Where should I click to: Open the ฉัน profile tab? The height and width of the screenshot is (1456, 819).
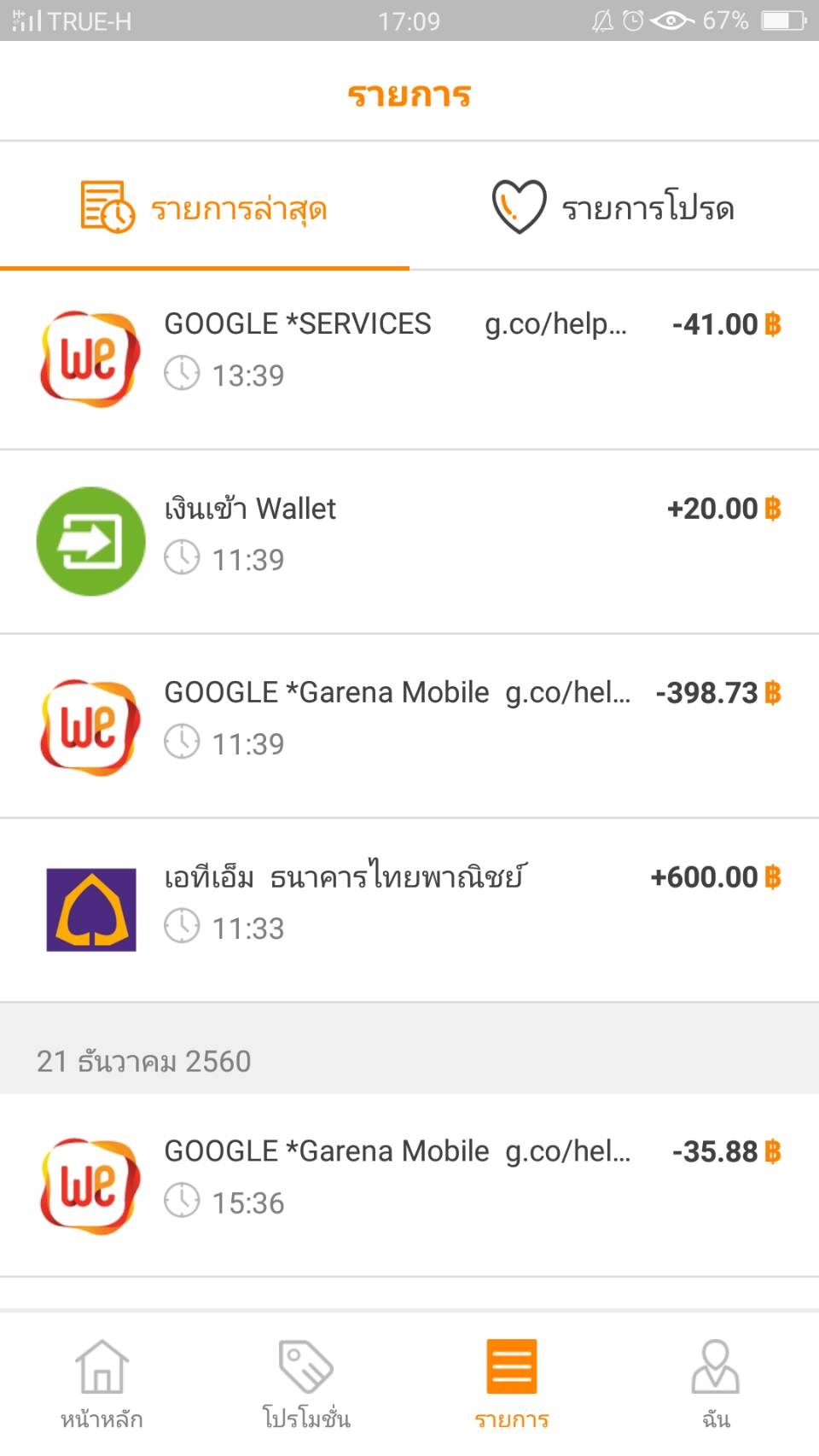pyautogui.click(x=716, y=1384)
